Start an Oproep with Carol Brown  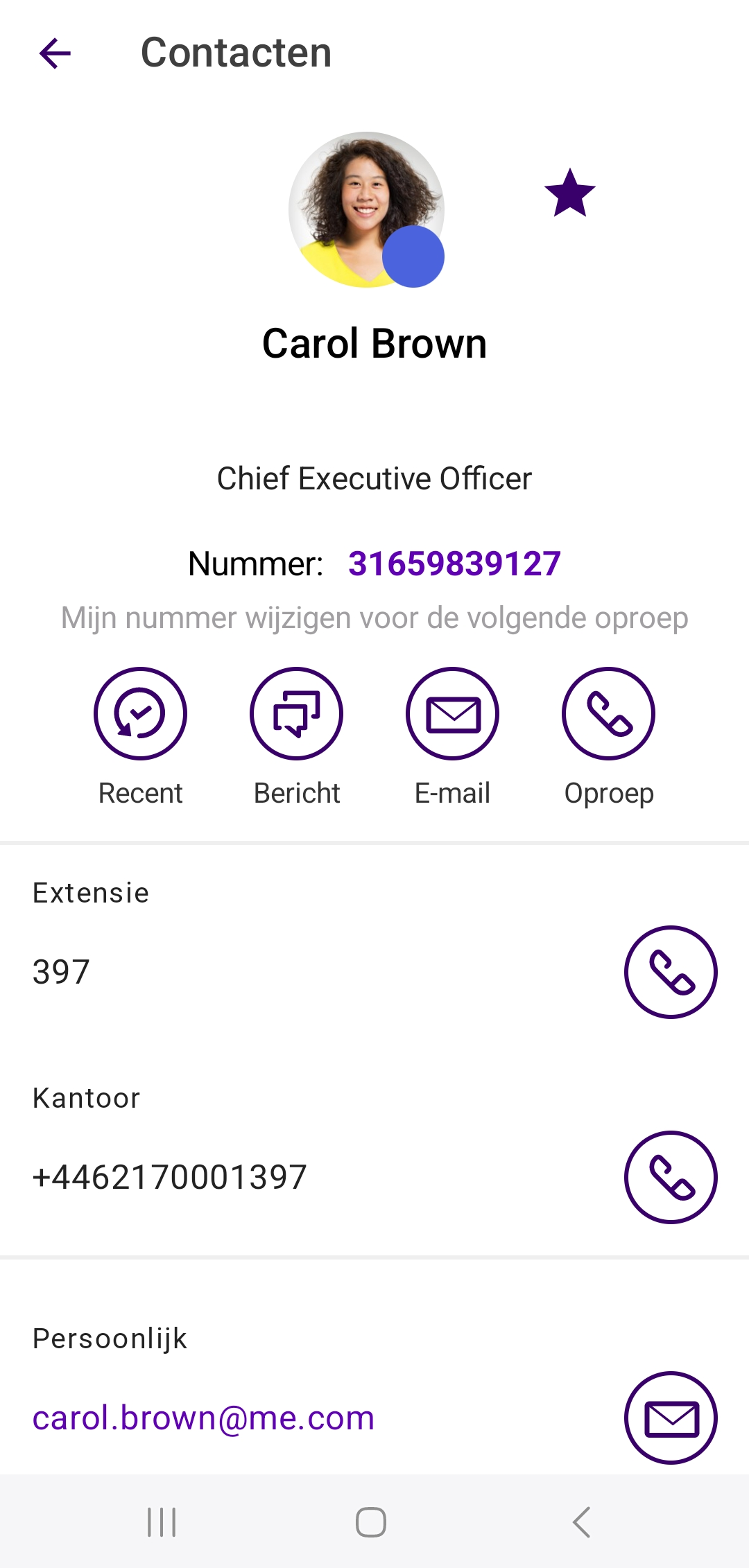(608, 714)
